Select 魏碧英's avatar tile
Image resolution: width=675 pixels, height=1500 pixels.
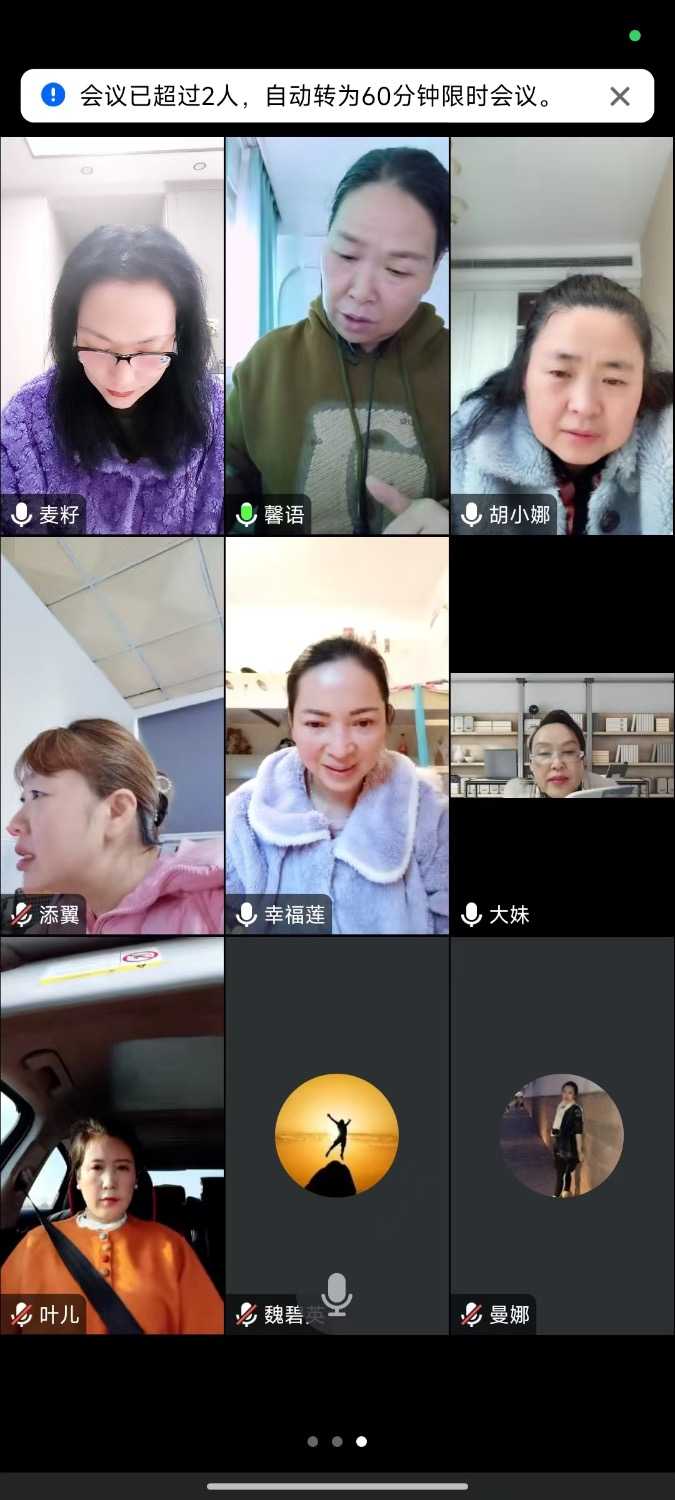pyautogui.click(x=337, y=1136)
